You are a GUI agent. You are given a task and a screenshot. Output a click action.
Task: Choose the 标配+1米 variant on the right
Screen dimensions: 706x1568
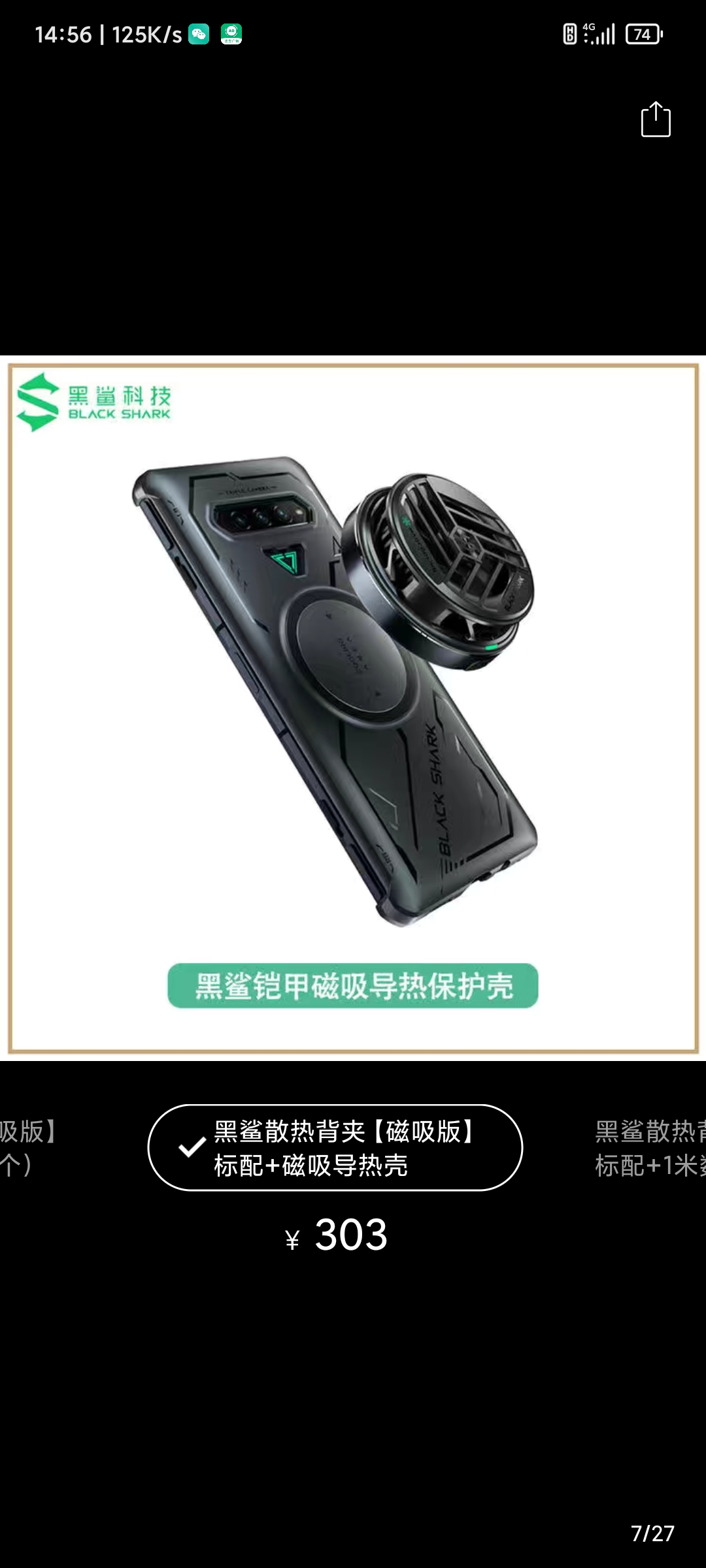point(650,1148)
